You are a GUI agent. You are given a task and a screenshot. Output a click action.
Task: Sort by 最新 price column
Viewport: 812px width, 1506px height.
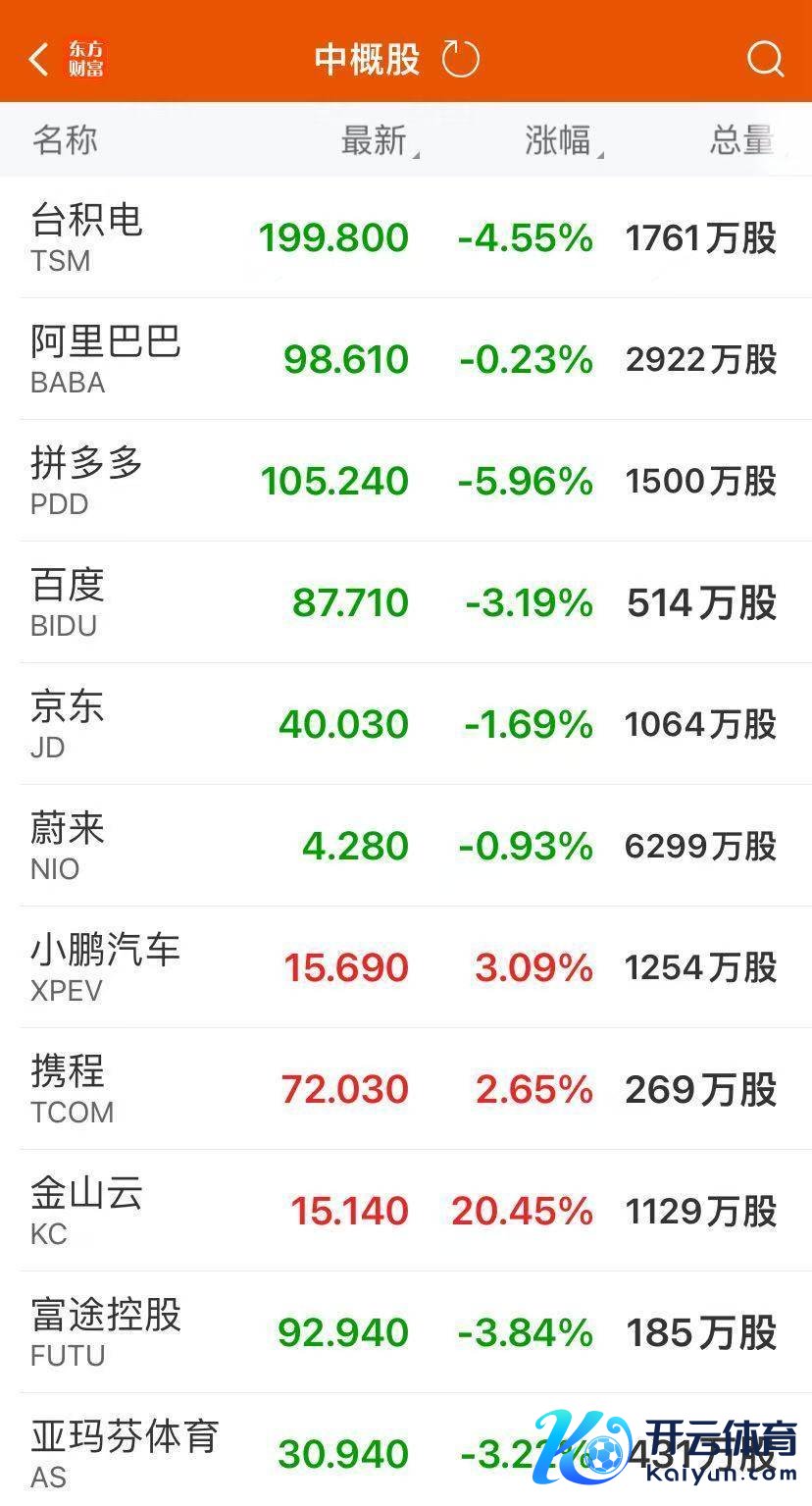point(376,141)
